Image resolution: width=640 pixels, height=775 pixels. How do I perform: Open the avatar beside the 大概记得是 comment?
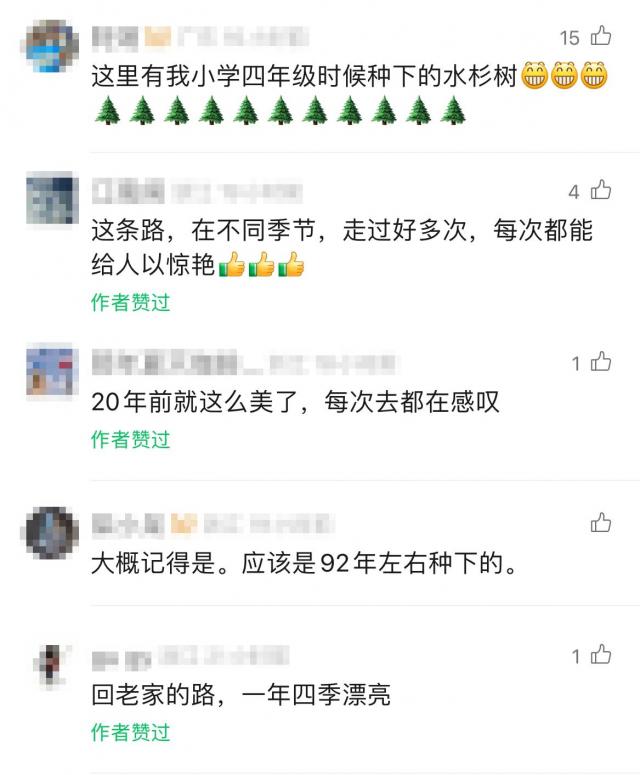50,530
